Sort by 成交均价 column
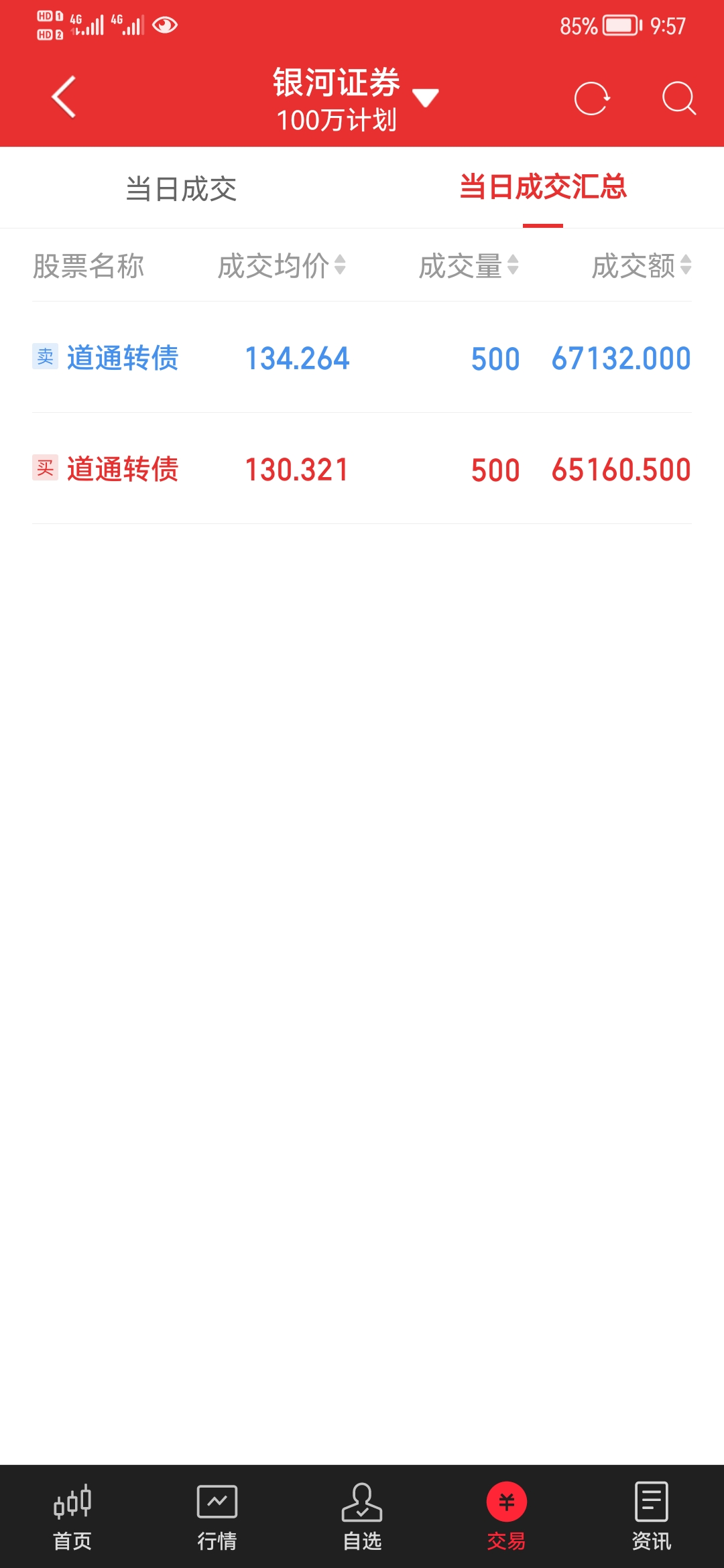This screenshot has height=1568, width=724. point(282,266)
